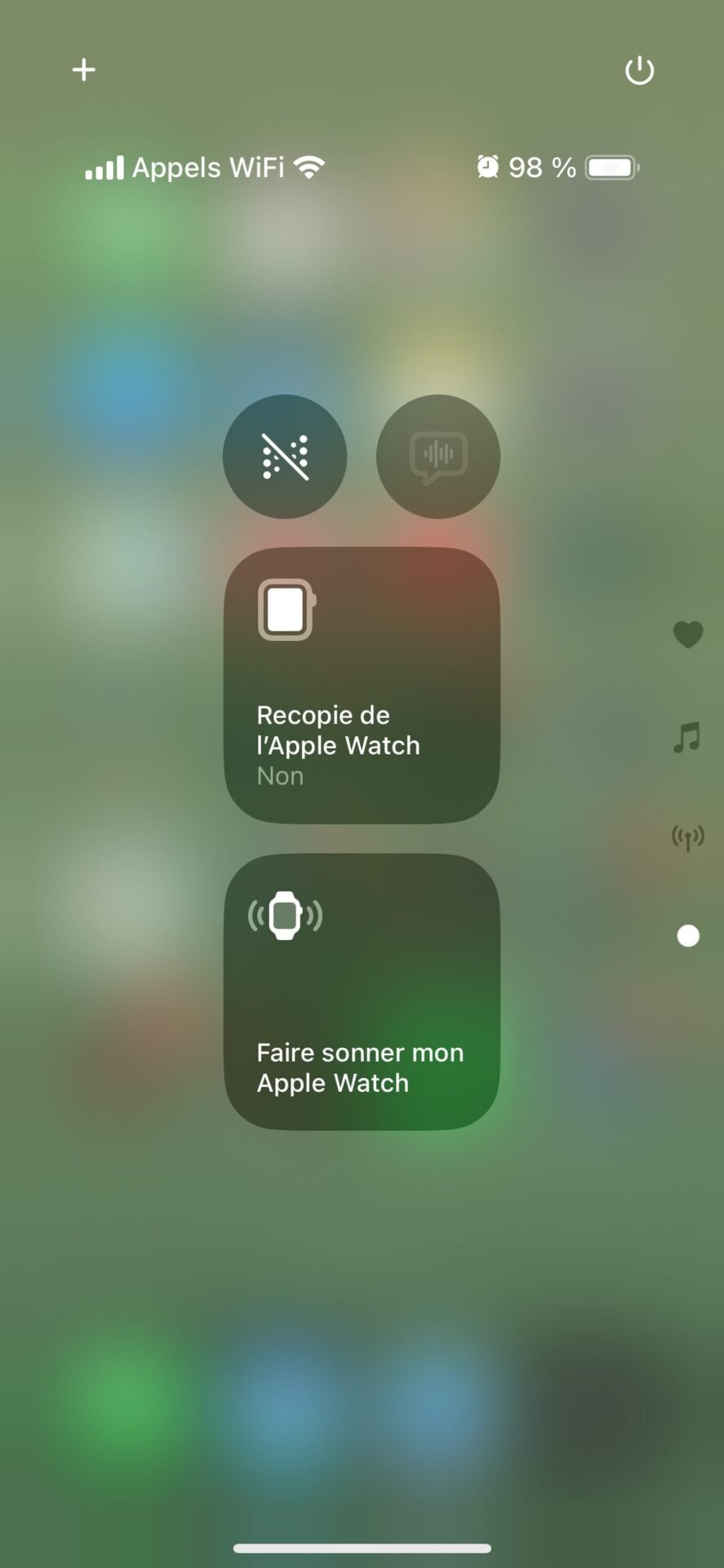Open Recopie de l'Apple Watch

(x=362, y=685)
